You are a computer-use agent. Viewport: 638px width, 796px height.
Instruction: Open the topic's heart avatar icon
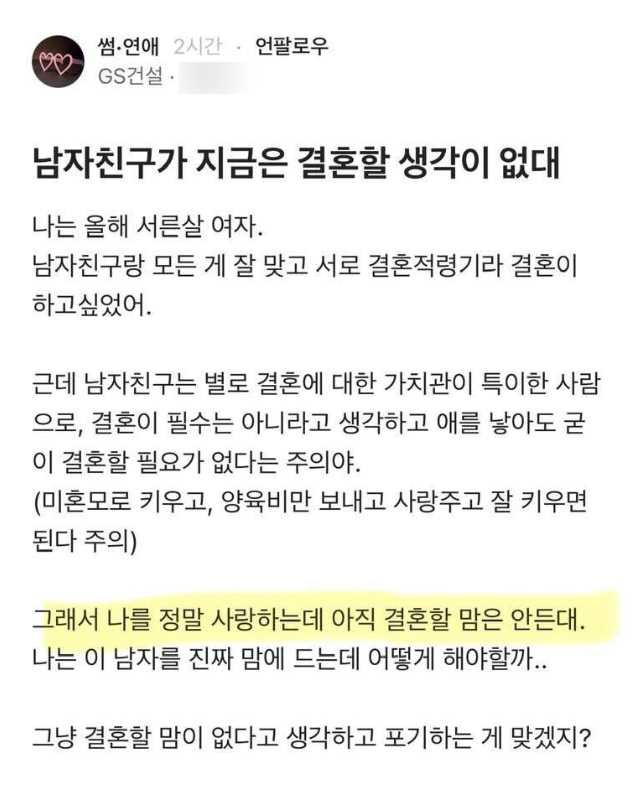click(x=57, y=62)
